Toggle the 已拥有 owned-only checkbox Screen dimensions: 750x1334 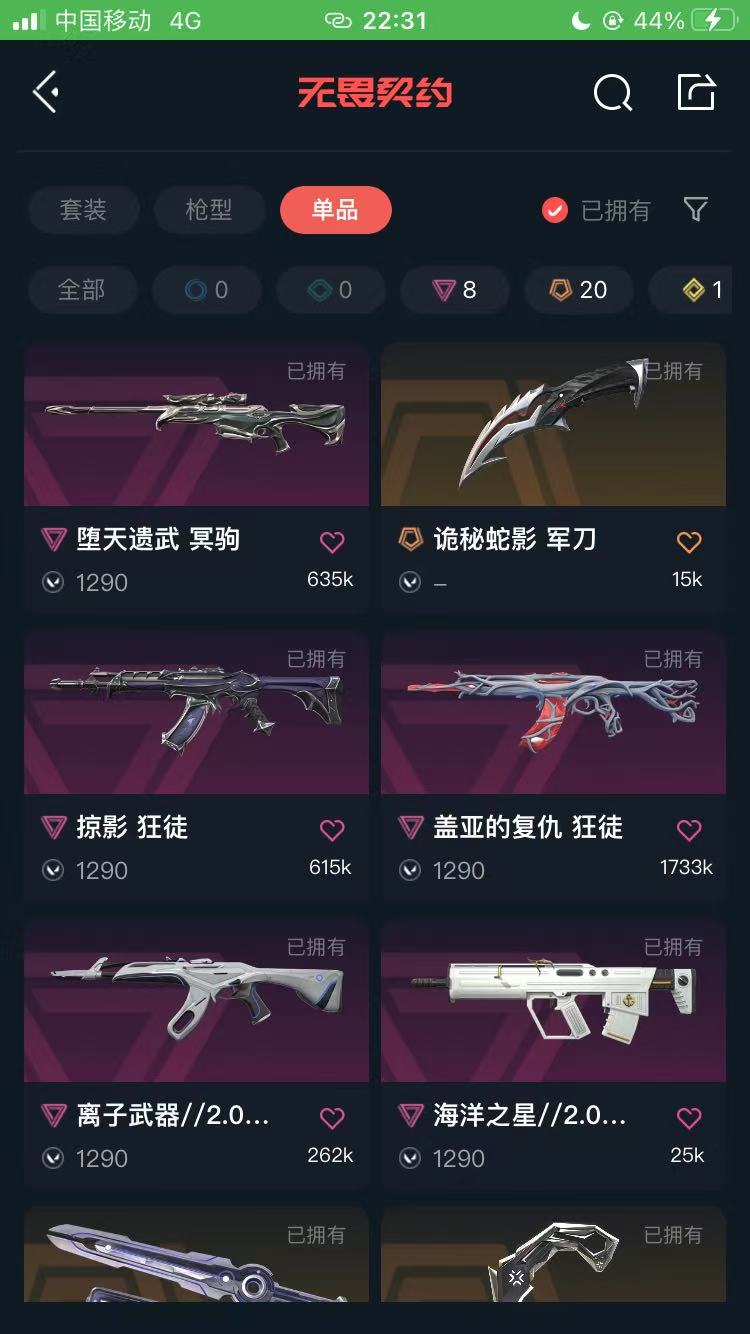555,210
